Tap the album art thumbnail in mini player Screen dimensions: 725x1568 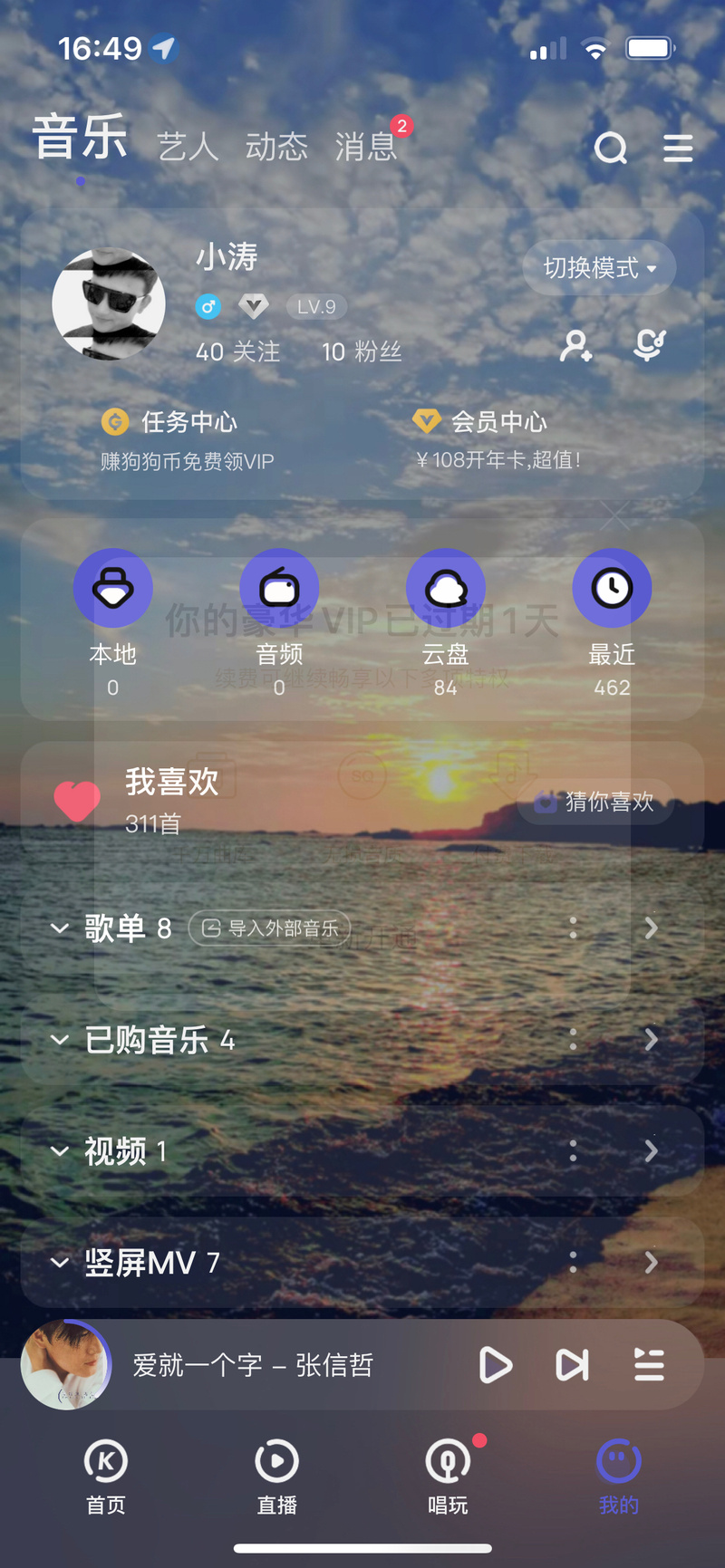click(x=65, y=1365)
